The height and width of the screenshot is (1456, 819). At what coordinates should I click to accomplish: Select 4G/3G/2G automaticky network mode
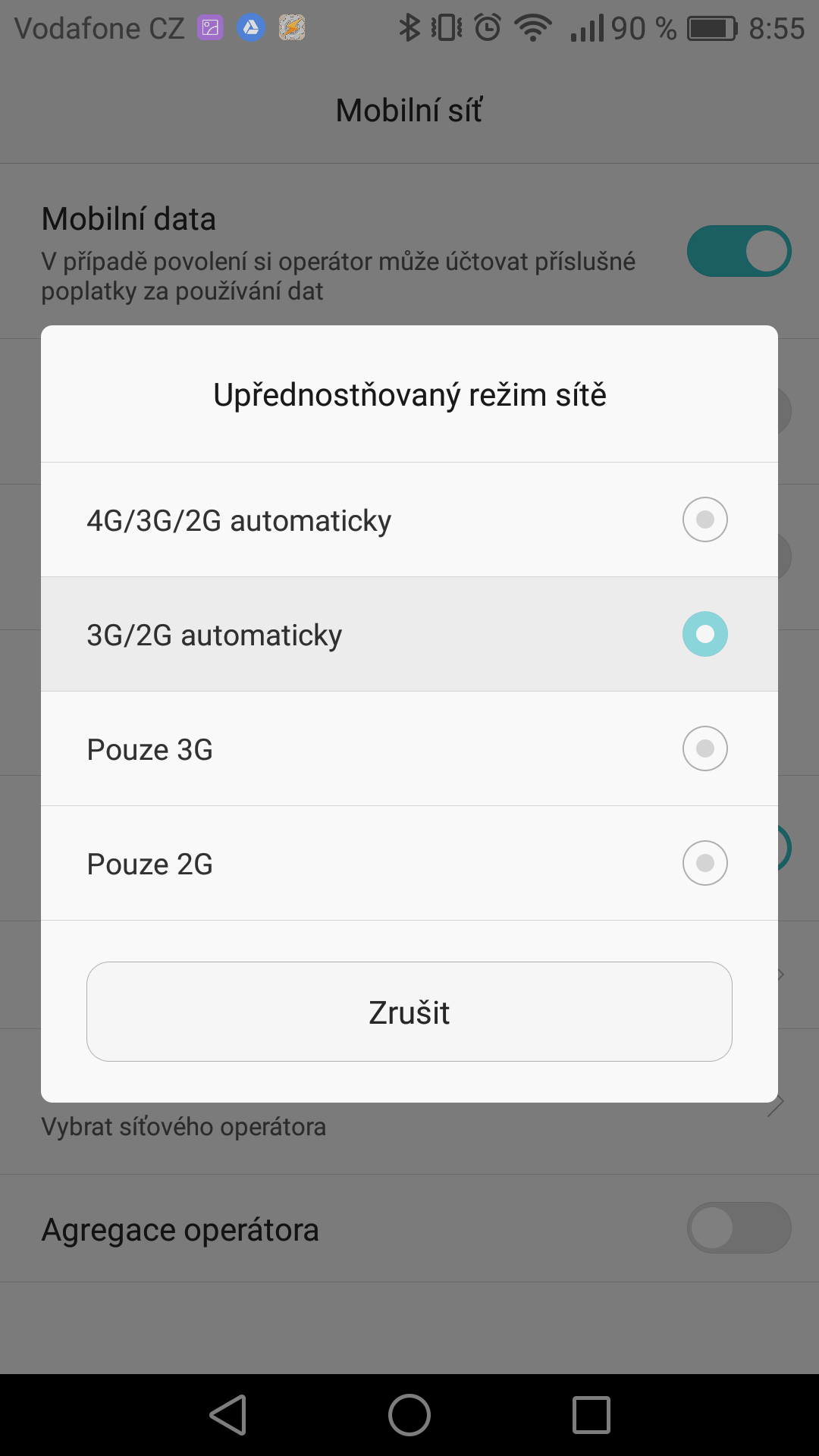coord(409,519)
